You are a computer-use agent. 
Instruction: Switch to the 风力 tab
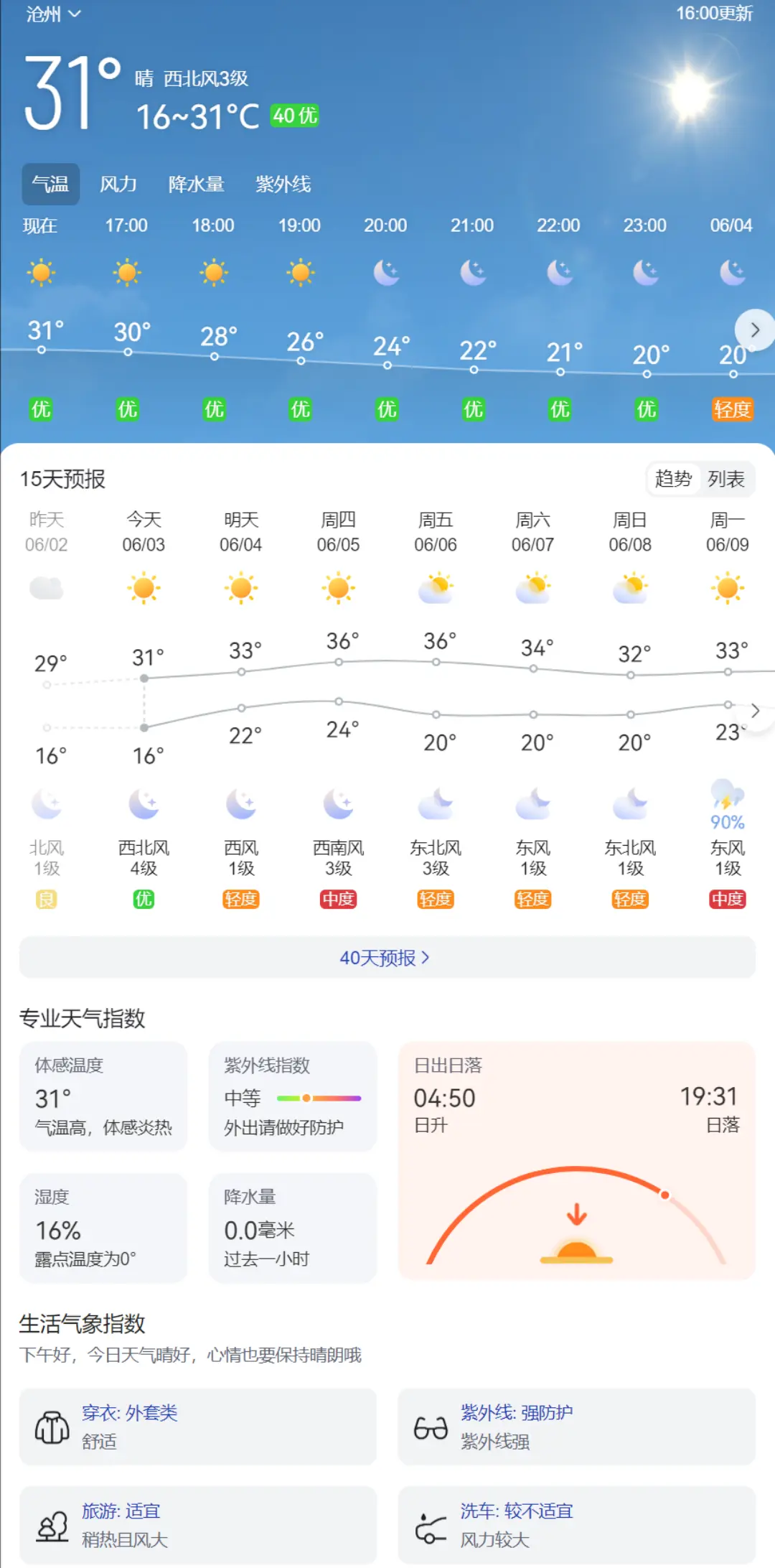120,184
